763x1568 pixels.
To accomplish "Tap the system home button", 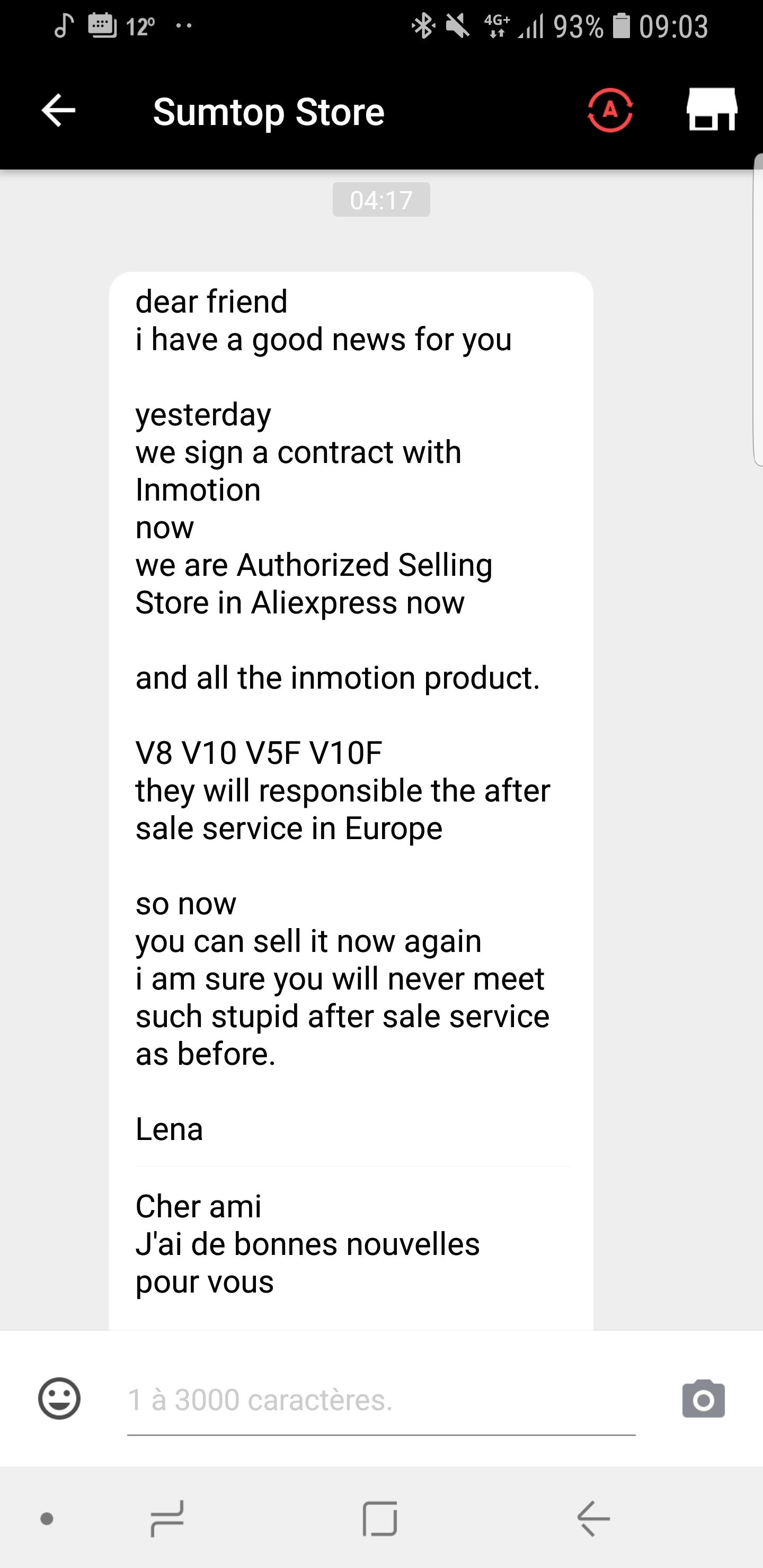I will (x=380, y=1519).
